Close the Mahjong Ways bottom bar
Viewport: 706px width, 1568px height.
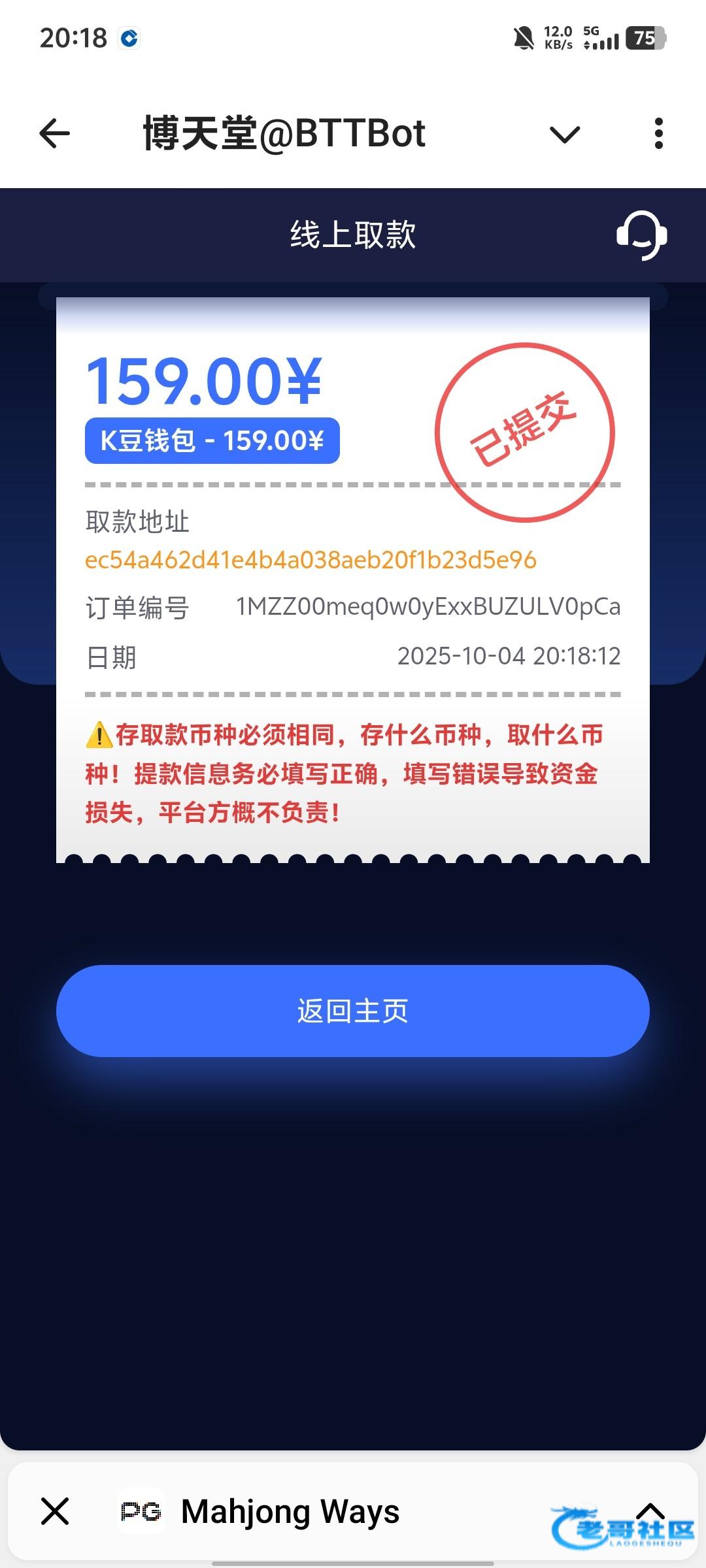click(55, 1511)
